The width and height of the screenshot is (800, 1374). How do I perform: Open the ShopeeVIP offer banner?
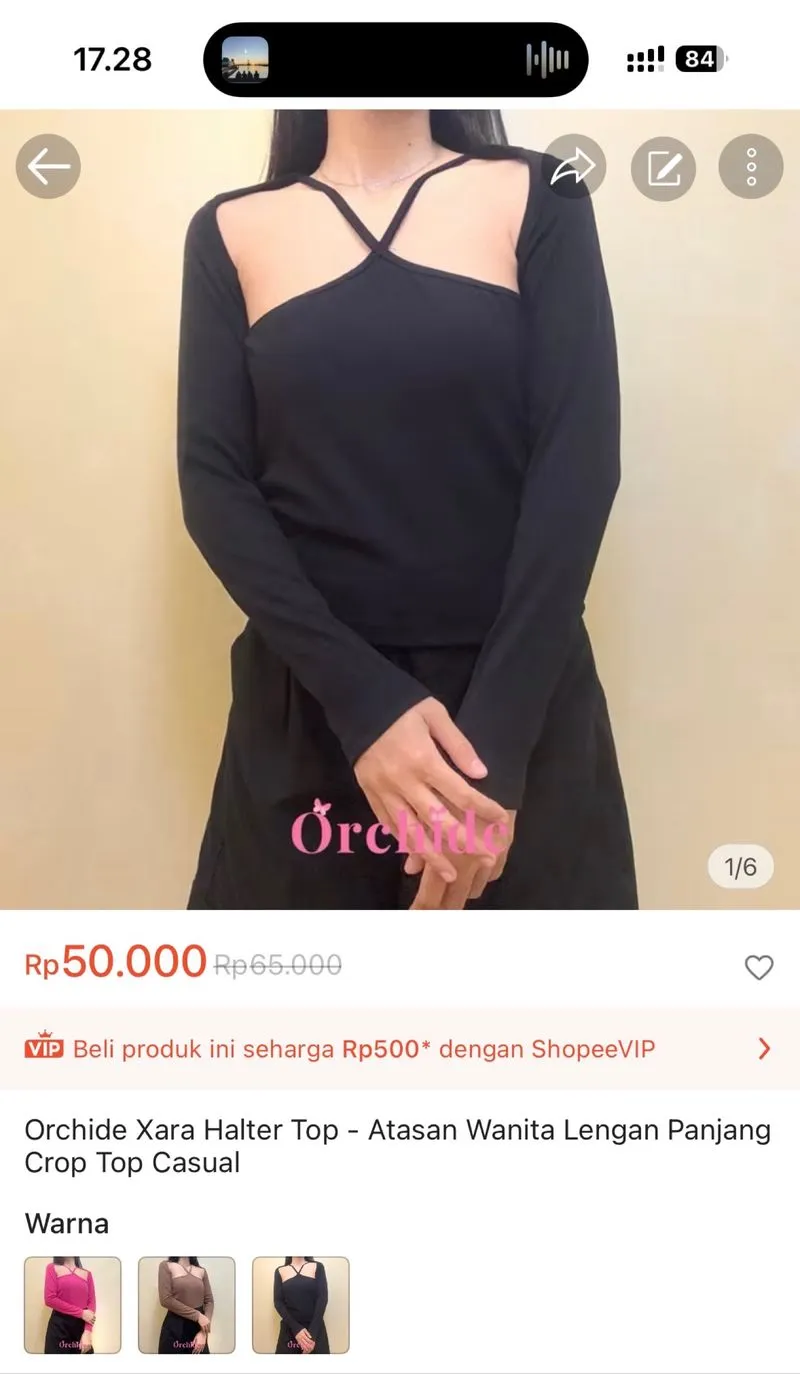400,1048
